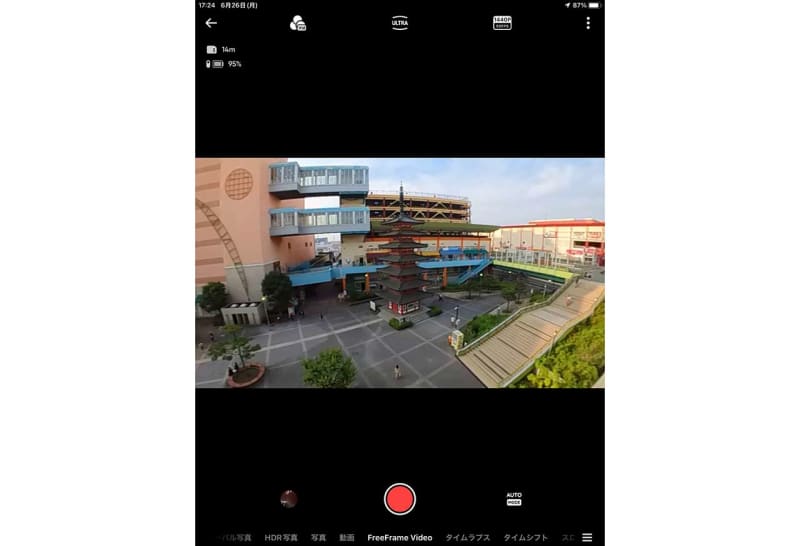Select the FreeFrame Video mode

click(400, 538)
